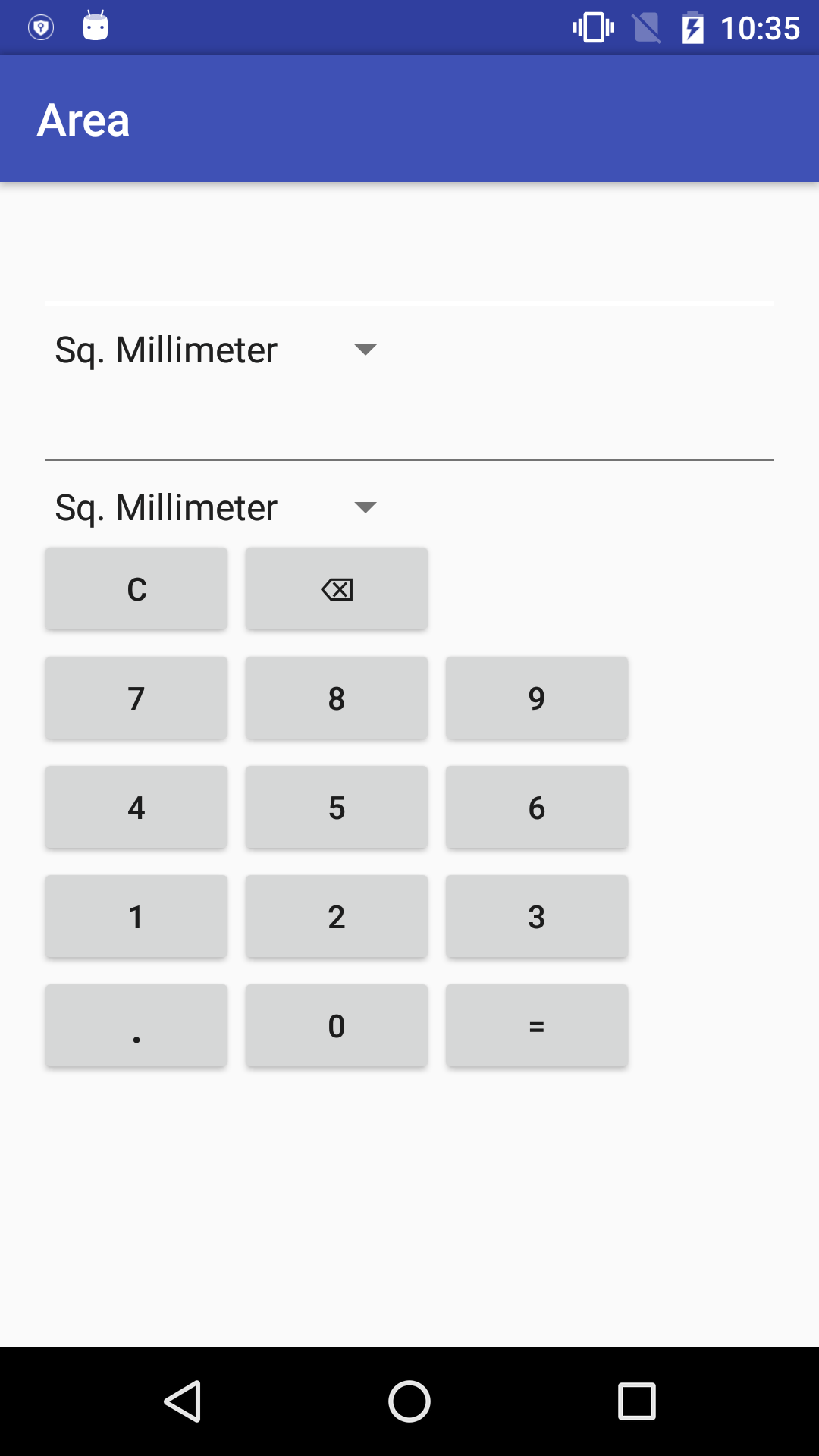
Task: Open recent apps from the navigation bar
Action: click(637, 1401)
